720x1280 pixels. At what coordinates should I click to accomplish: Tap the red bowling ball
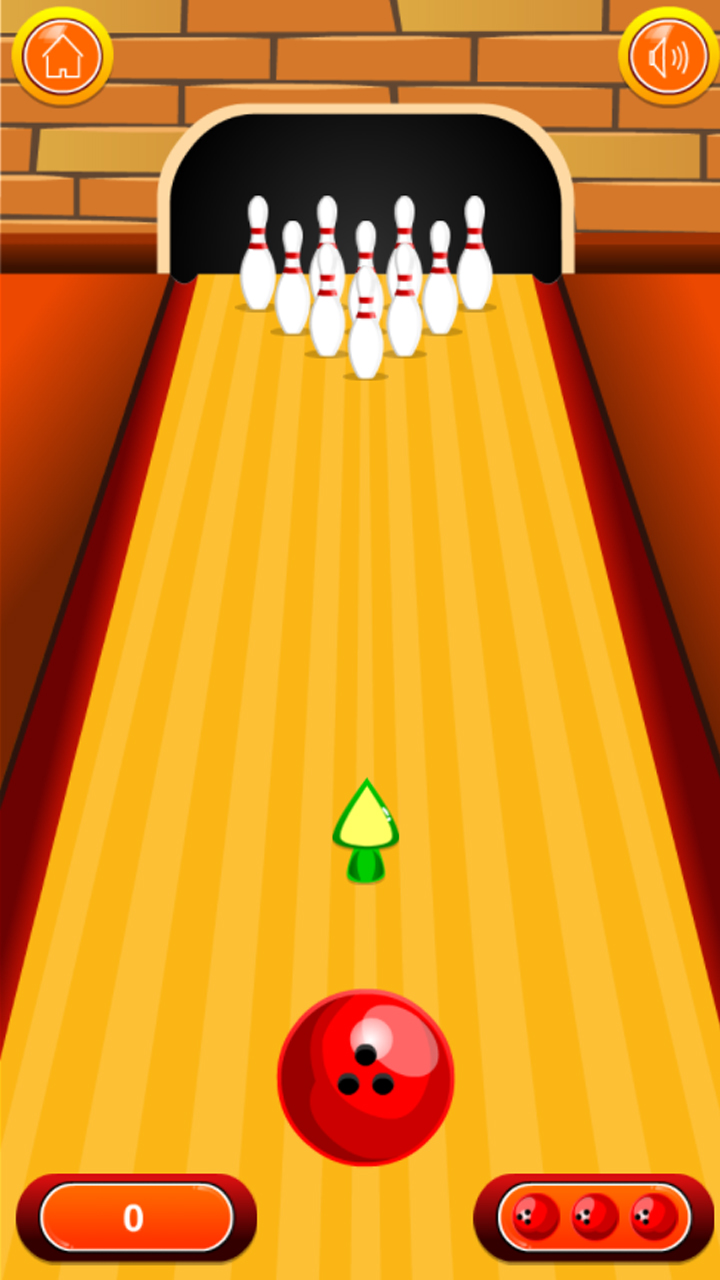[x=366, y=1077]
